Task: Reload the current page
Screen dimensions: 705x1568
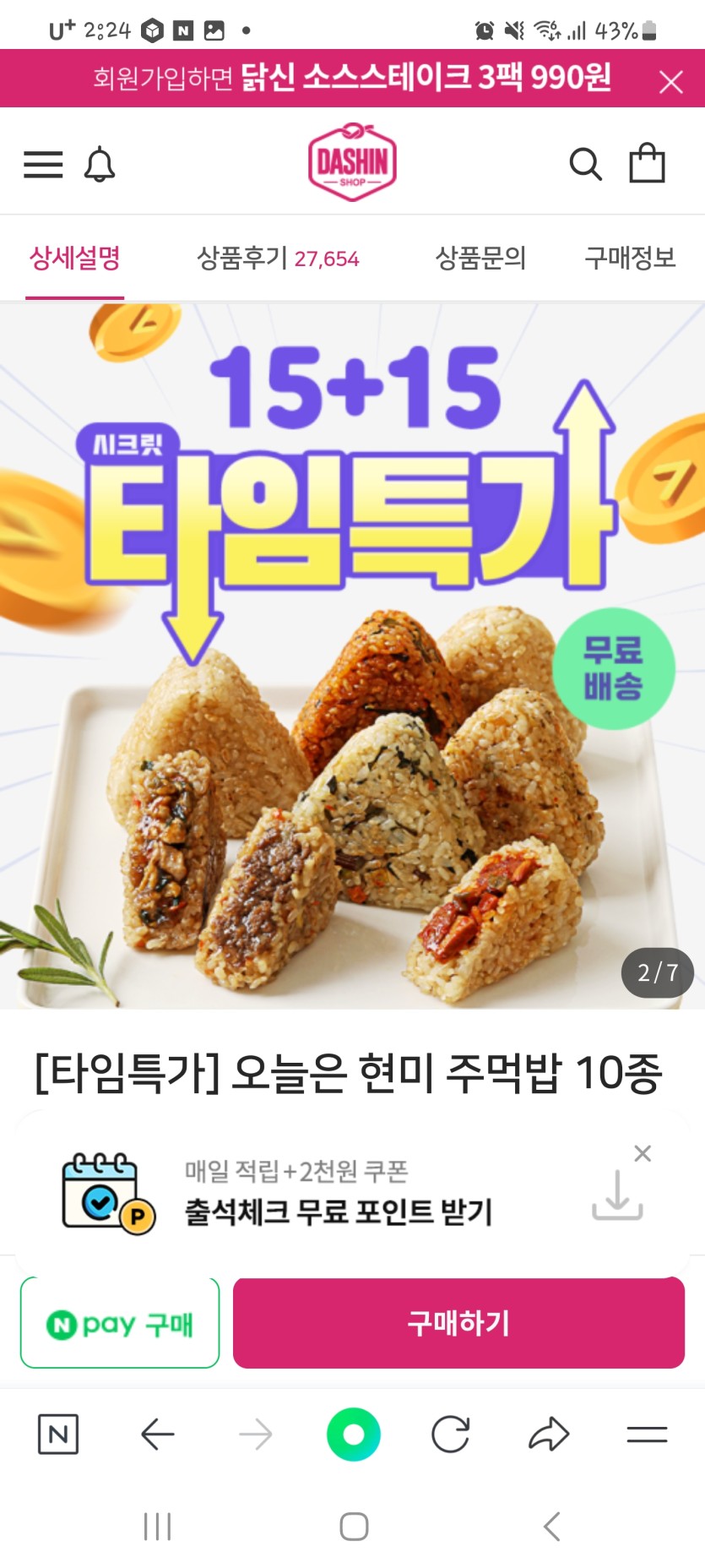Action: [450, 1434]
